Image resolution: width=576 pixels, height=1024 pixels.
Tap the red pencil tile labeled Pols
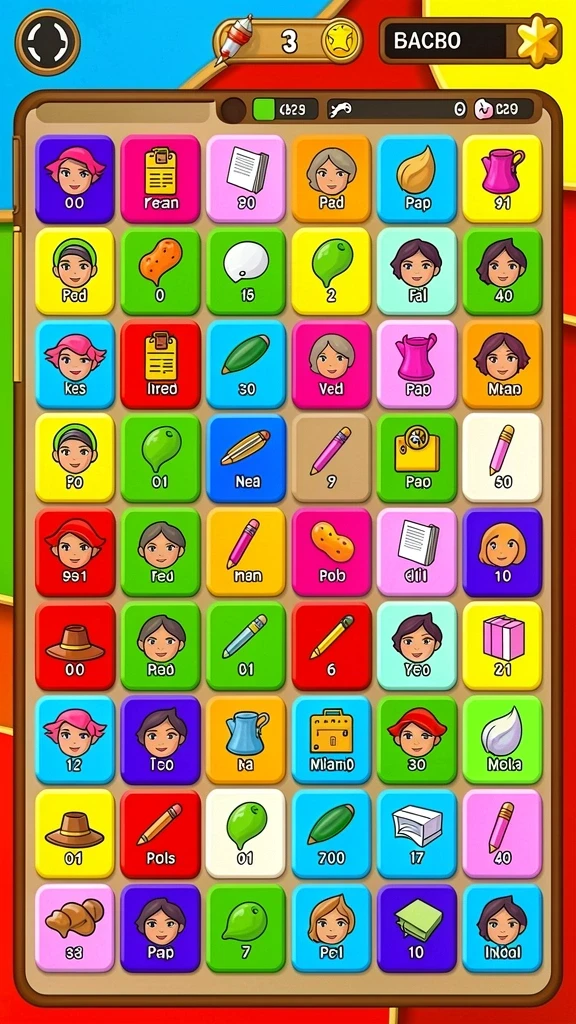click(161, 833)
